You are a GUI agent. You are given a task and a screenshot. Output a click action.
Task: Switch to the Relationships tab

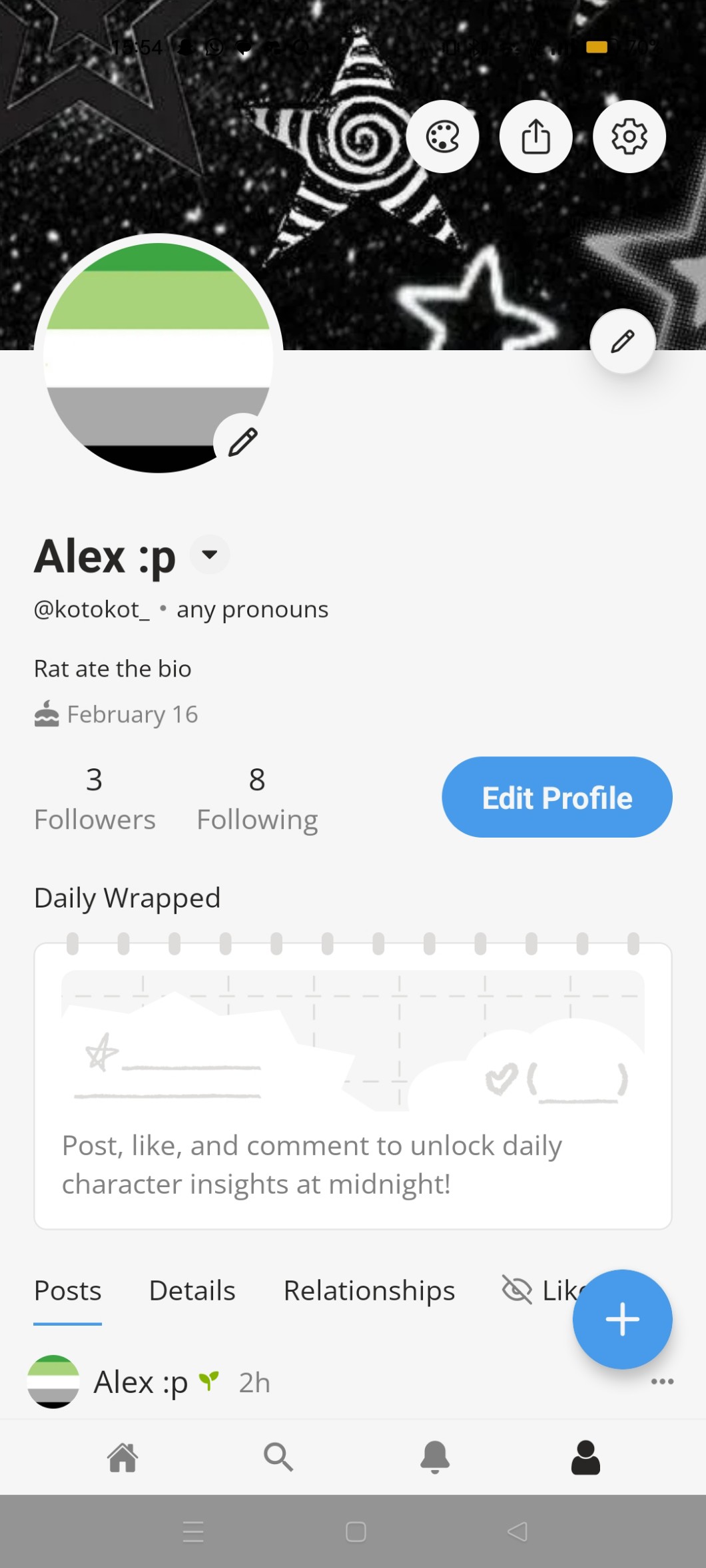(369, 1290)
